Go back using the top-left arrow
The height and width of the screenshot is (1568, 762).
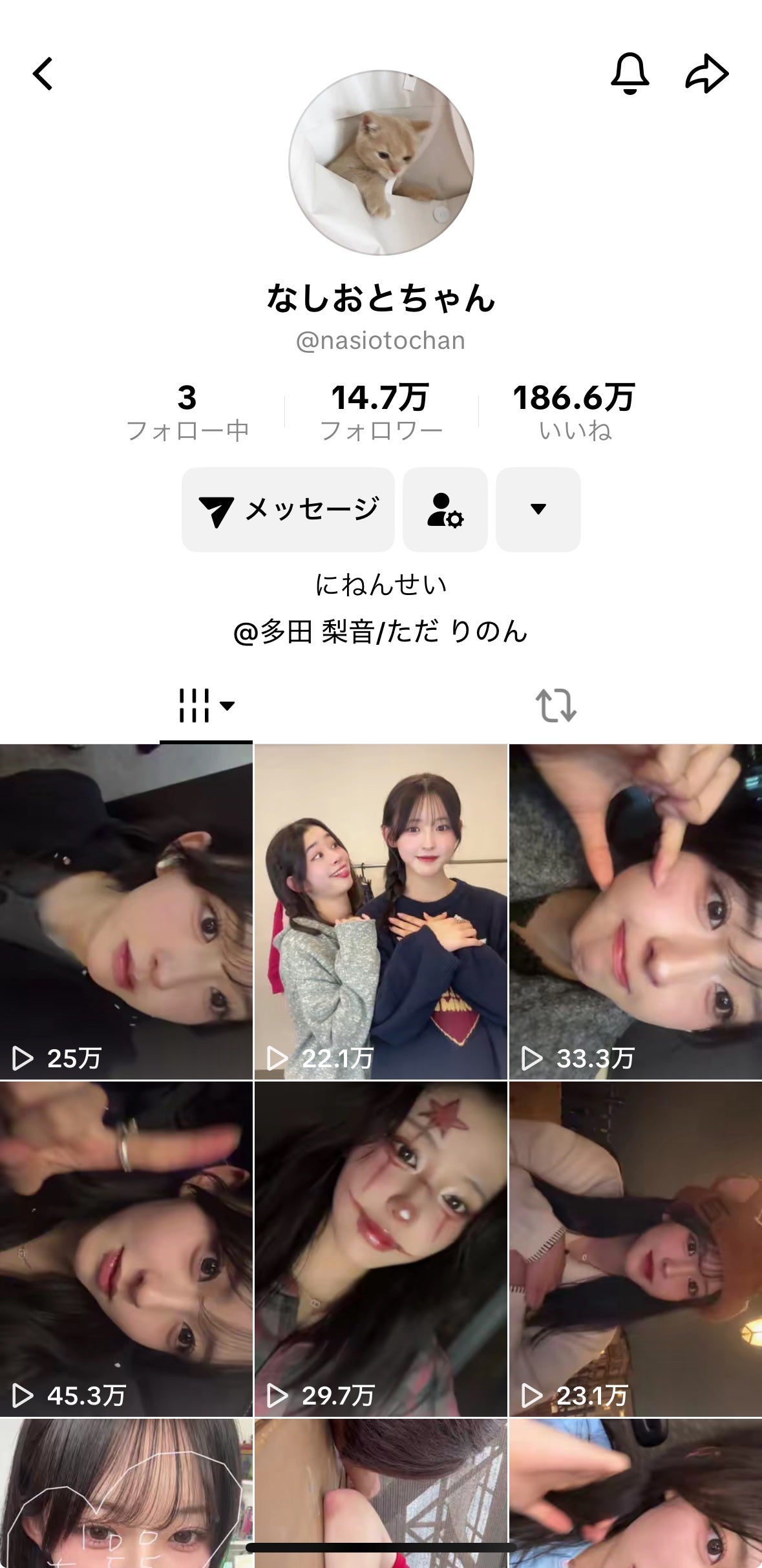43,73
